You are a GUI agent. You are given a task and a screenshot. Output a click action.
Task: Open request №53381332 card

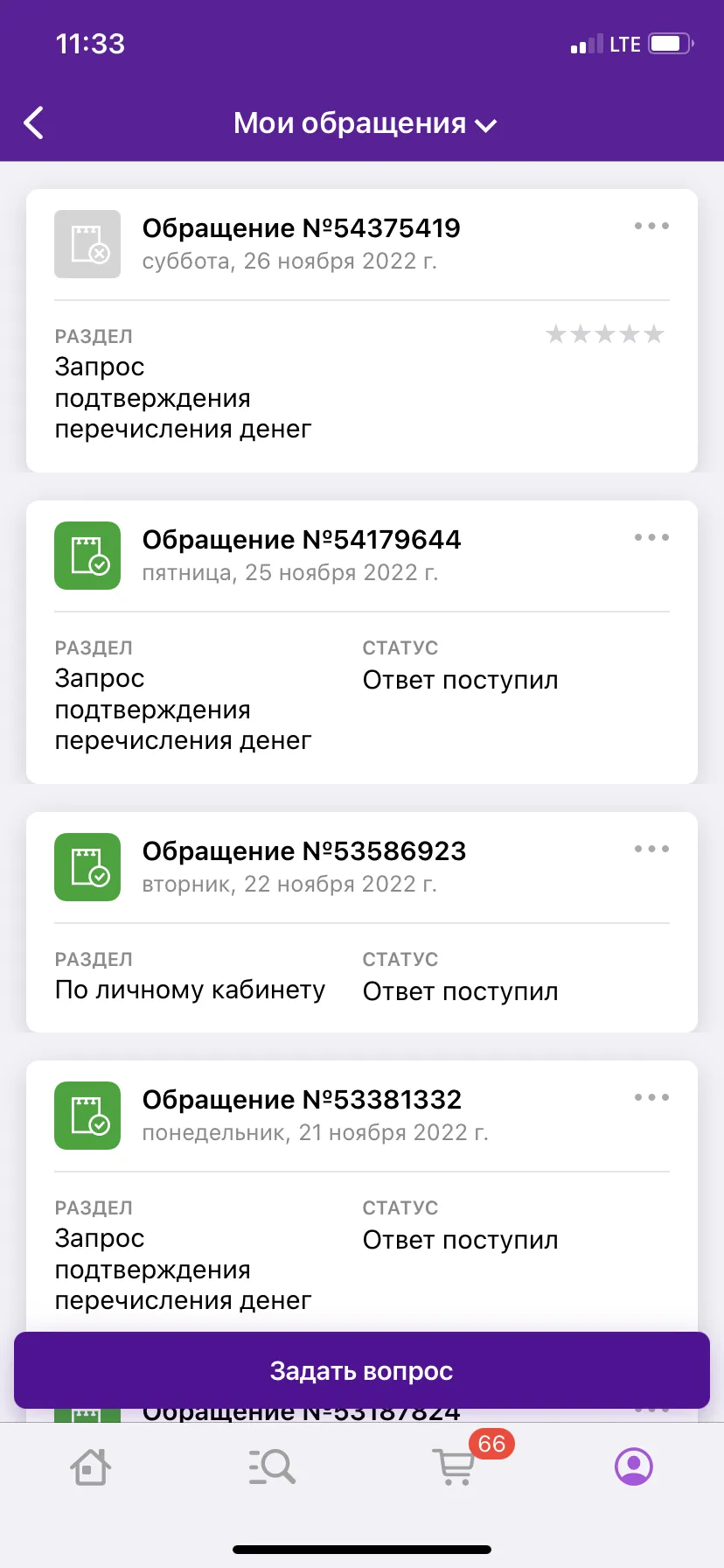click(362, 1196)
